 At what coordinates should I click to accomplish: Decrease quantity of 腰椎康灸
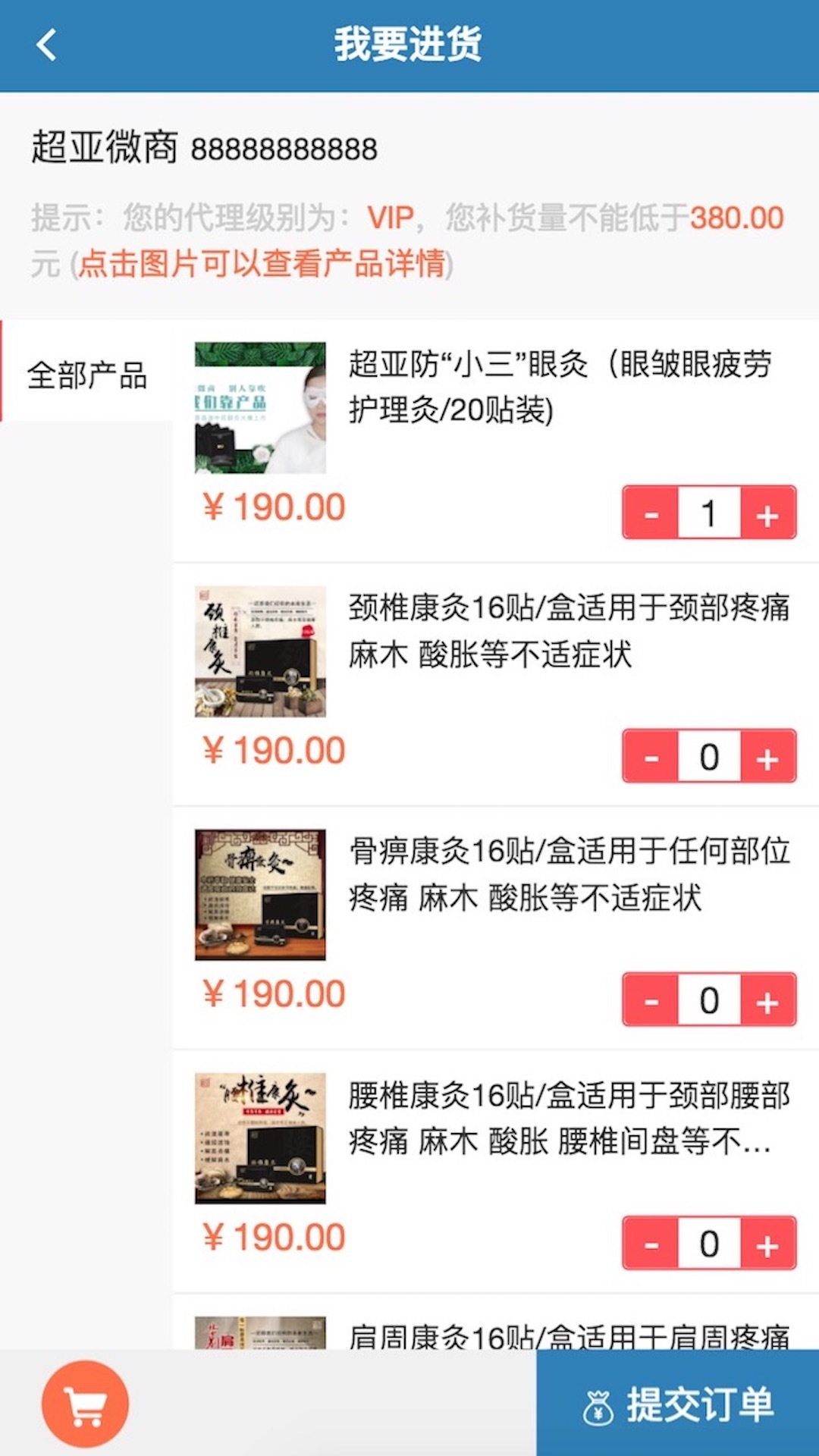pyautogui.click(x=651, y=1244)
